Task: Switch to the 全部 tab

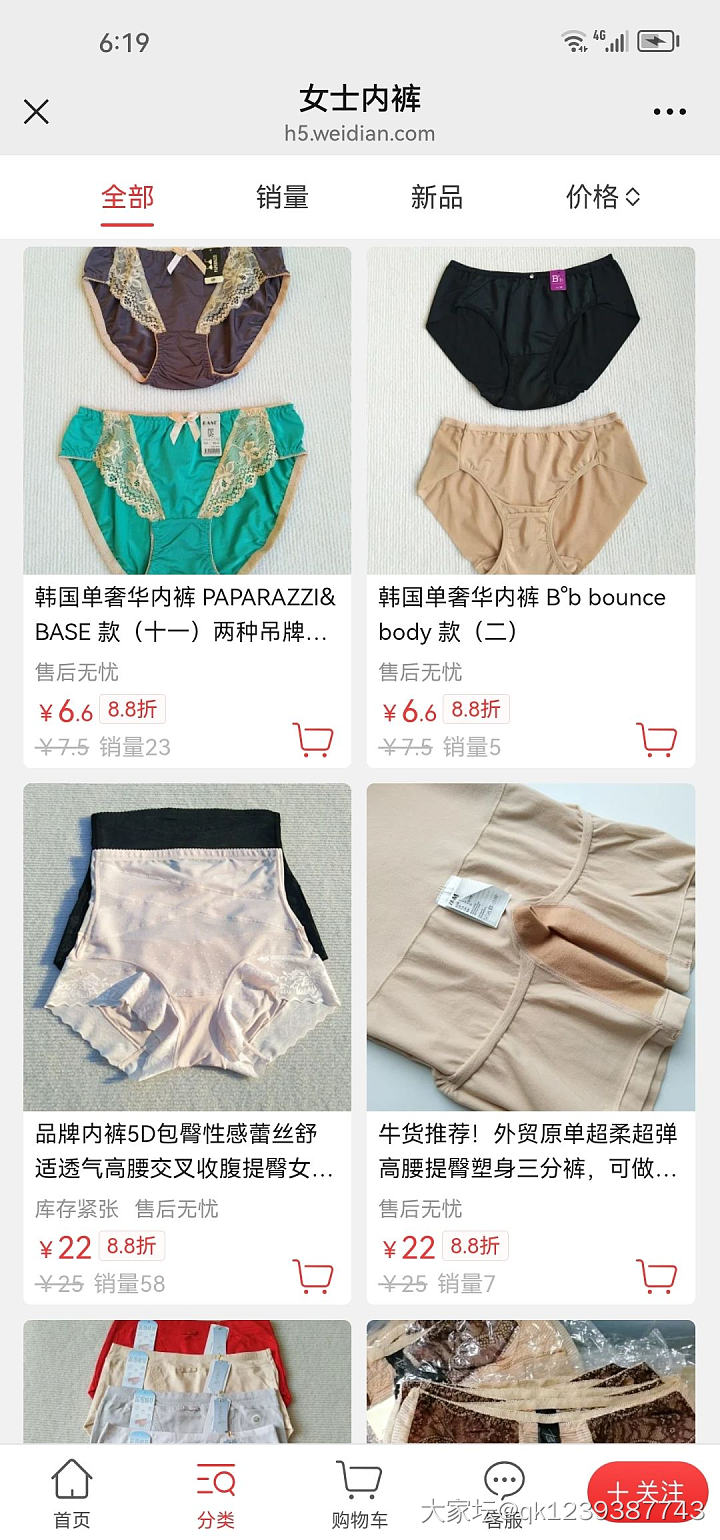Action: (x=127, y=197)
